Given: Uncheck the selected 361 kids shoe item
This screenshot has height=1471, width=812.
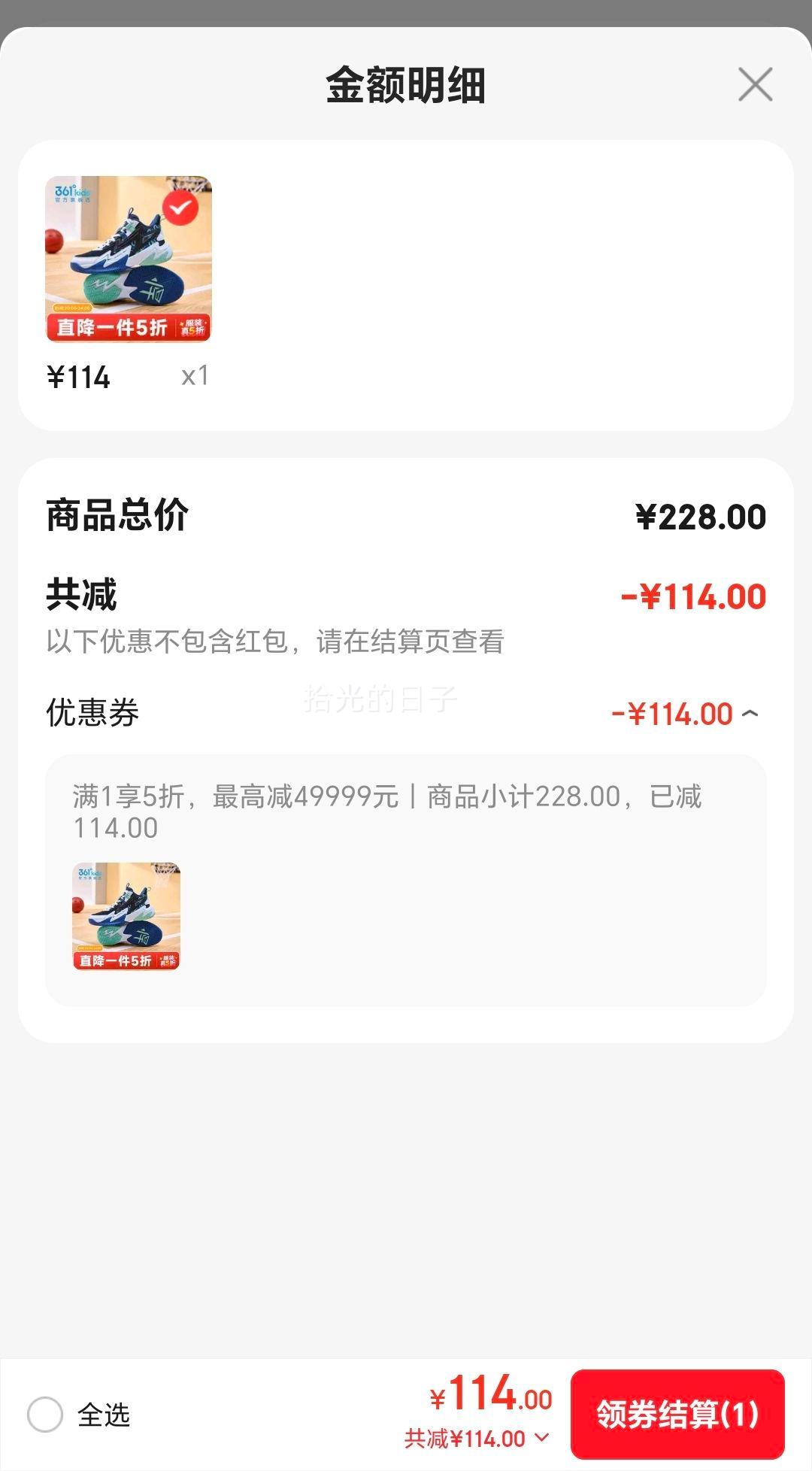Looking at the screenshot, I should point(180,208).
